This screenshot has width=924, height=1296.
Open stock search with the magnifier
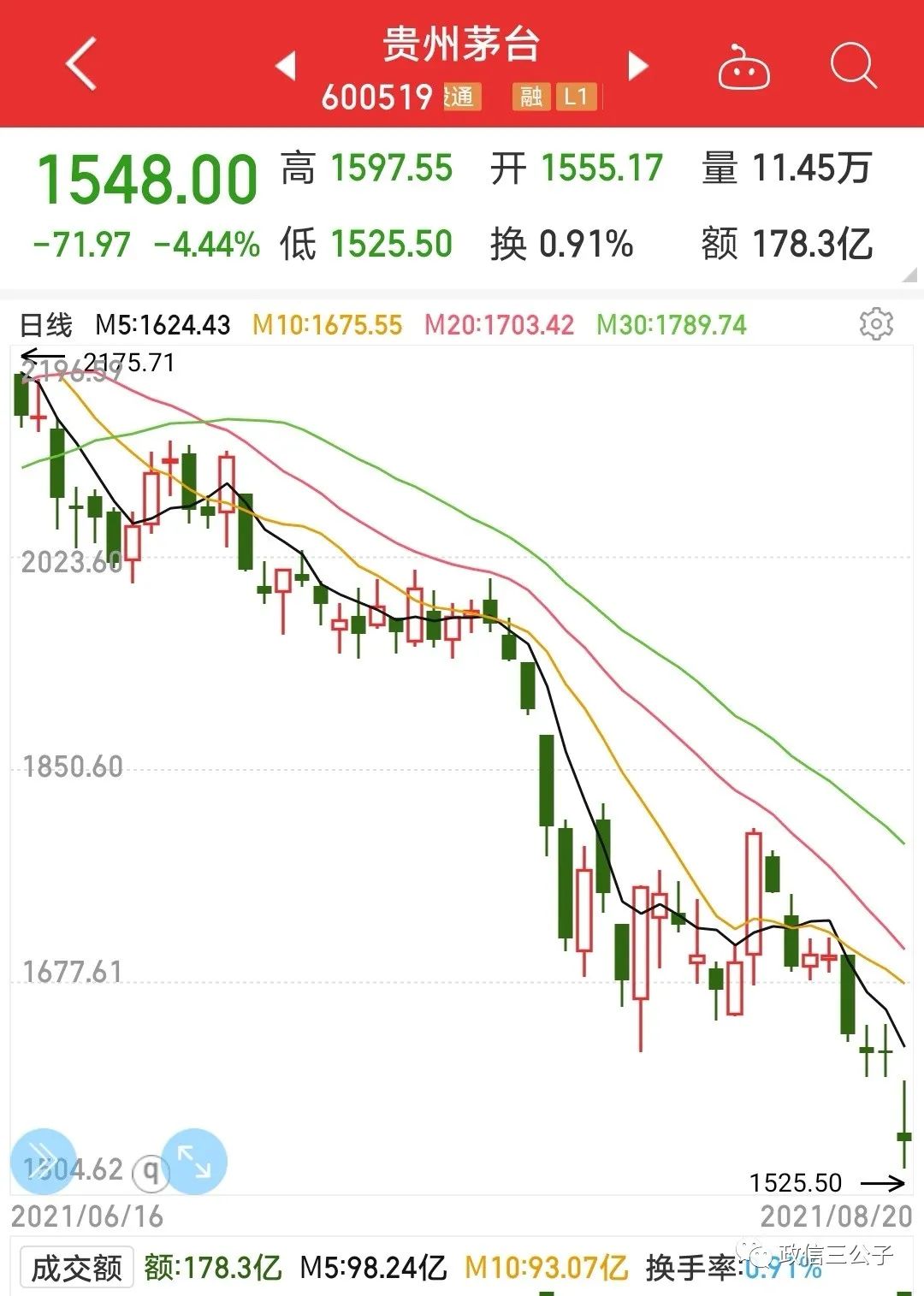pyautogui.click(x=853, y=65)
